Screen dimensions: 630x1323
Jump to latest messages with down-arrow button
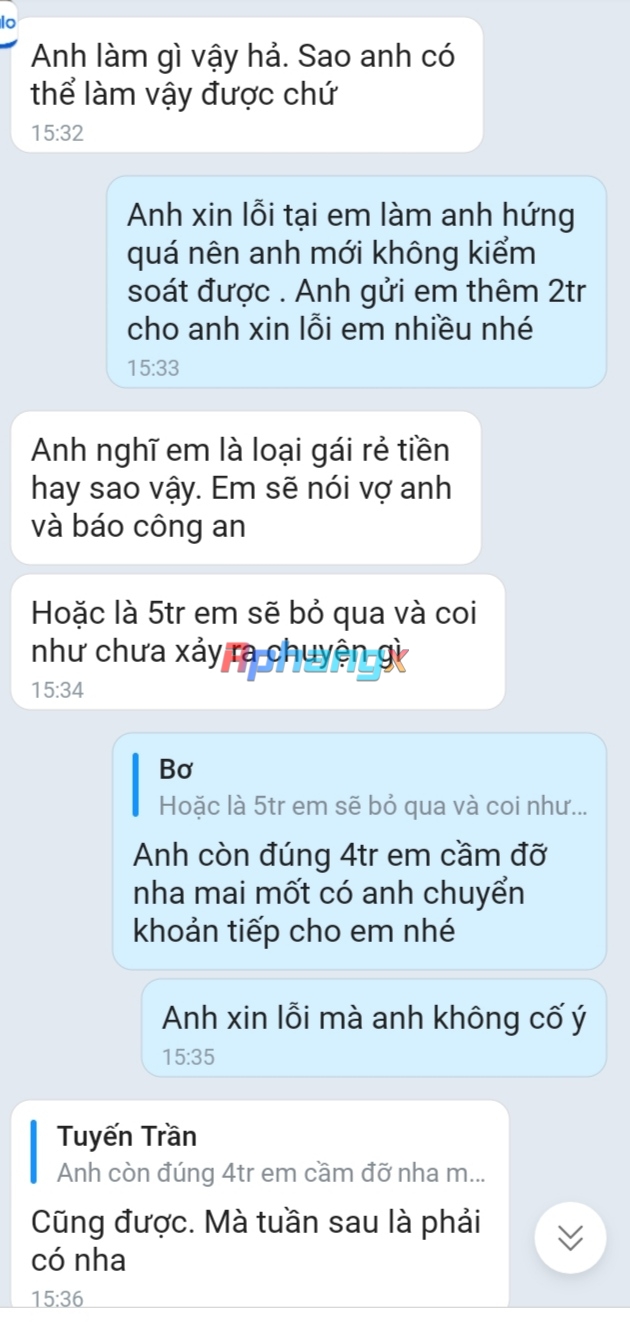pyautogui.click(x=570, y=1238)
